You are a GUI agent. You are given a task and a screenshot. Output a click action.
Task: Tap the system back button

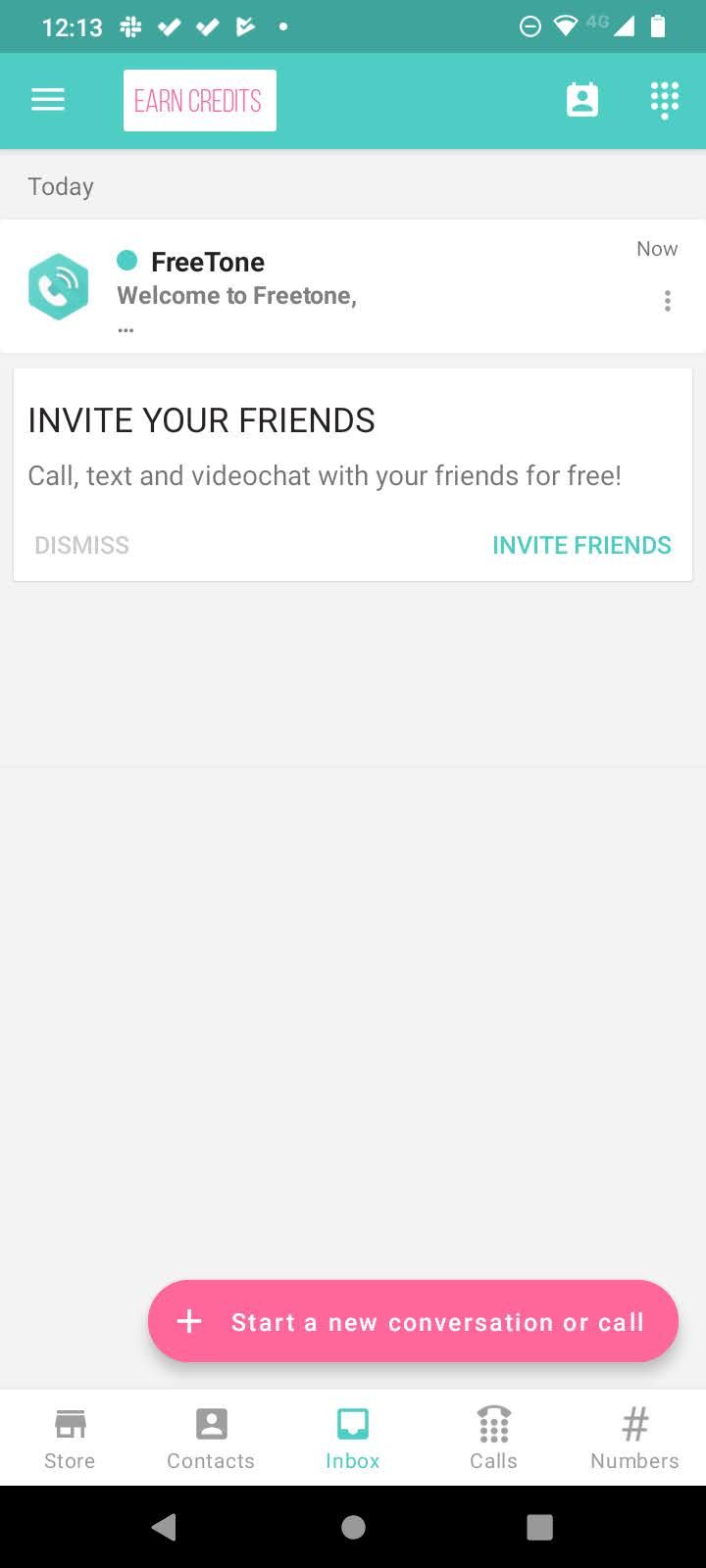[x=165, y=1527]
